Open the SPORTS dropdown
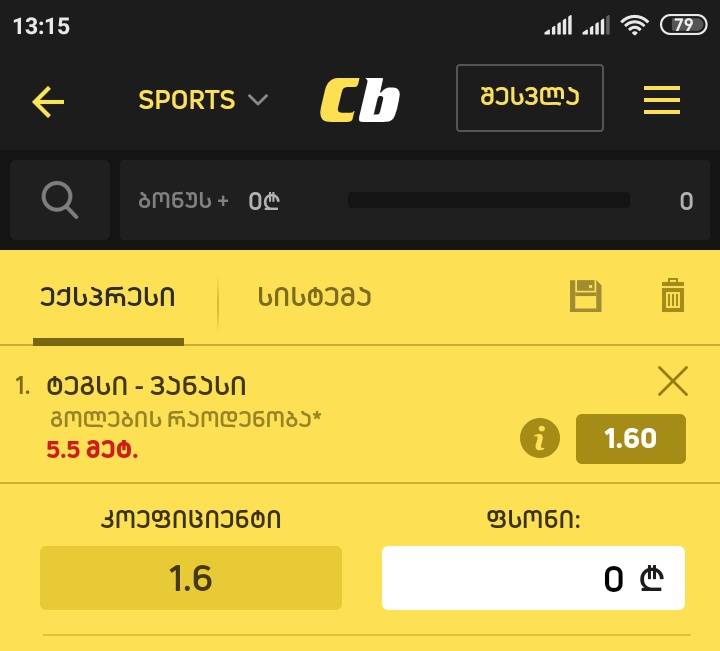The height and width of the screenshot is (651, 720). pos(203,100)
